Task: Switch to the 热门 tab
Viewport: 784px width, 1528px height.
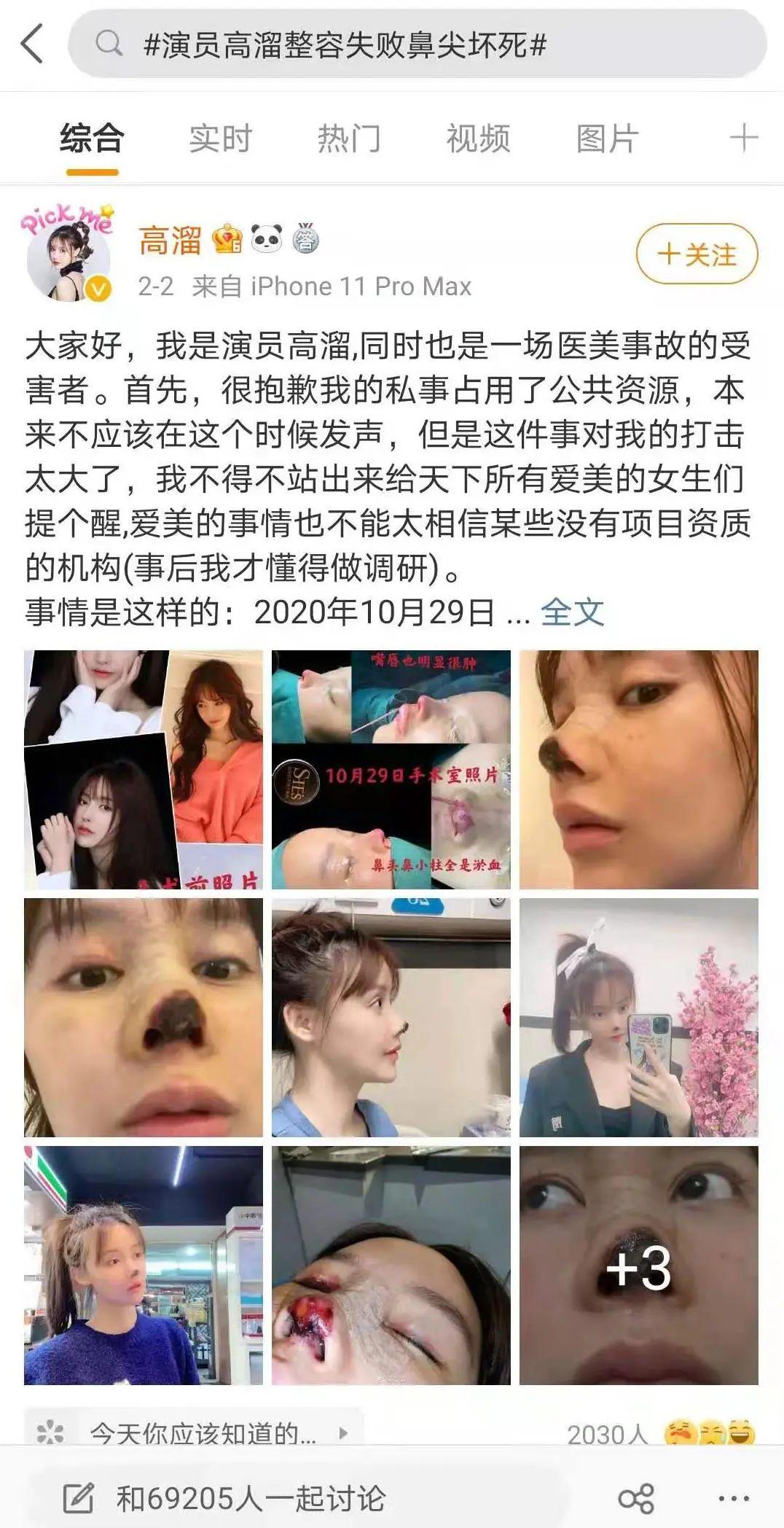Action: coord(349,139)
